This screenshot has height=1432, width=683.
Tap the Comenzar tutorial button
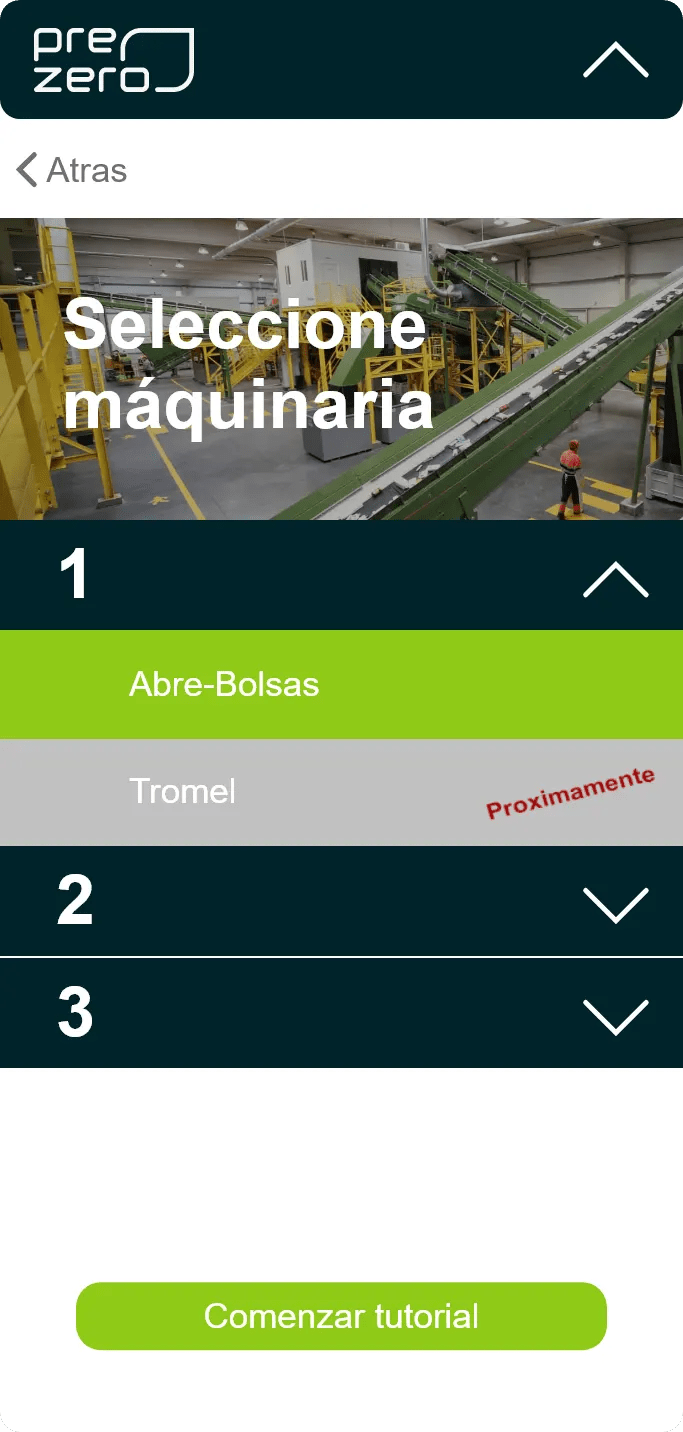pos(341,1316)
